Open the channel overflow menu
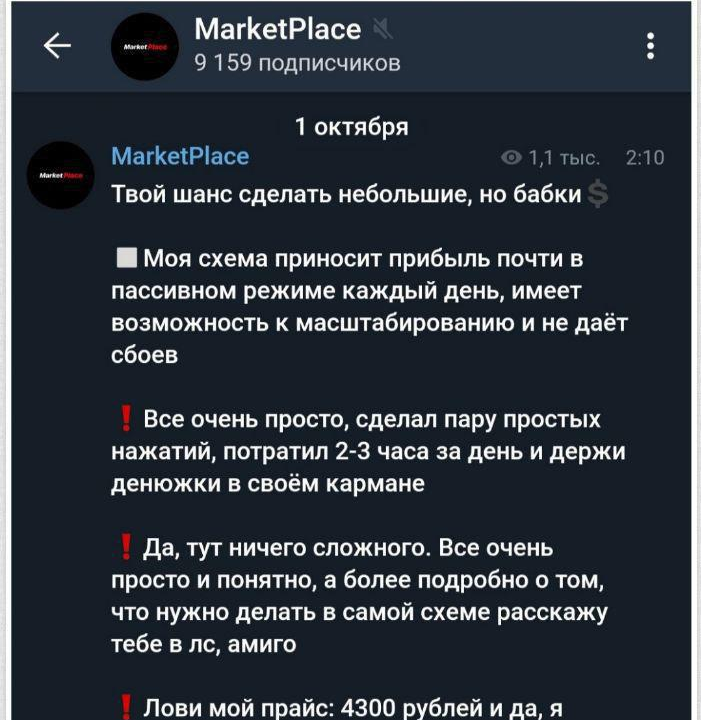The image size is (701, 720). coord(651,46)
